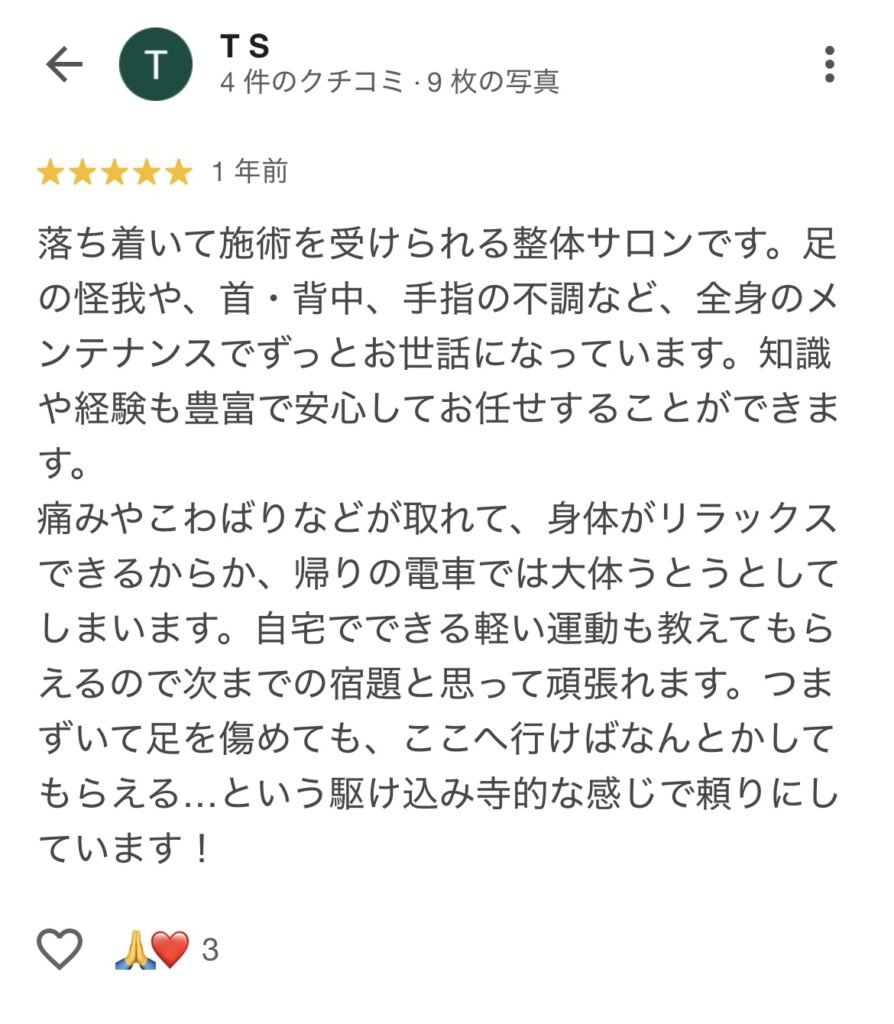Open the three-dot overflow menu
Viewport: 894px width, 1024px height.
pos(829,64)
